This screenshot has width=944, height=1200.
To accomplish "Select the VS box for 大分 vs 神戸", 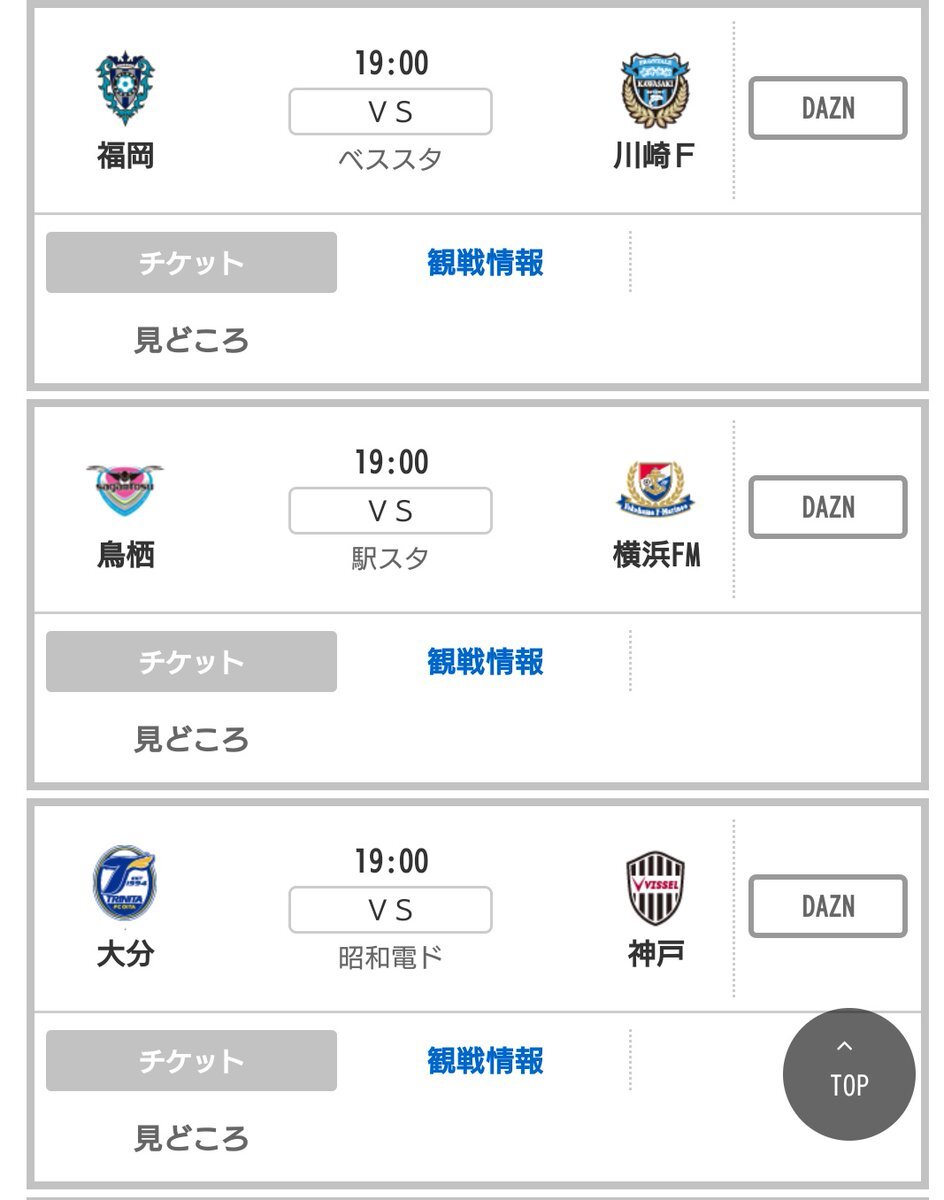I will point(390,910).
